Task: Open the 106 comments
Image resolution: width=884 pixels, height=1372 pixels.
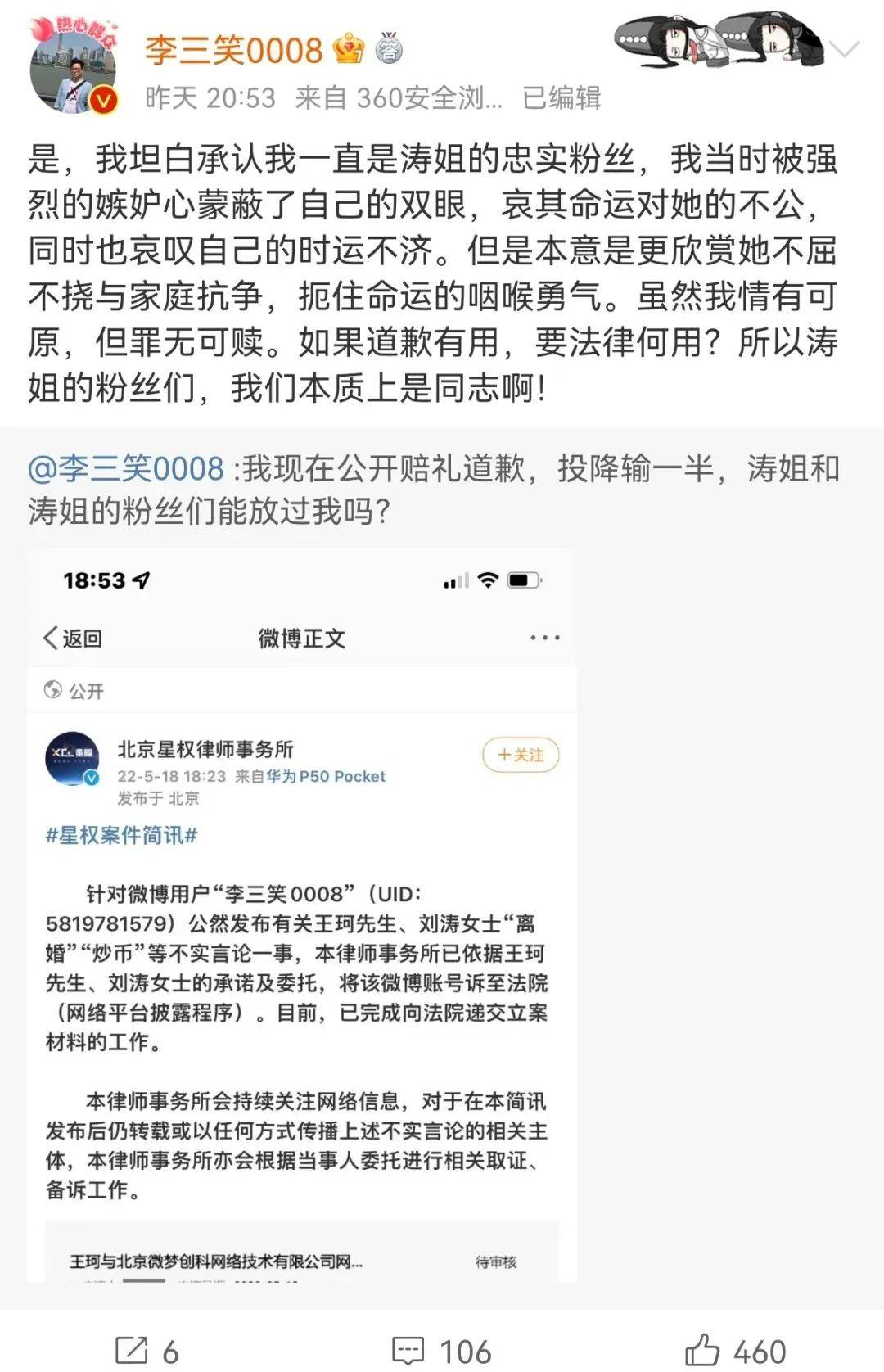Action: pyautogui.click(x=442, y=1351)
